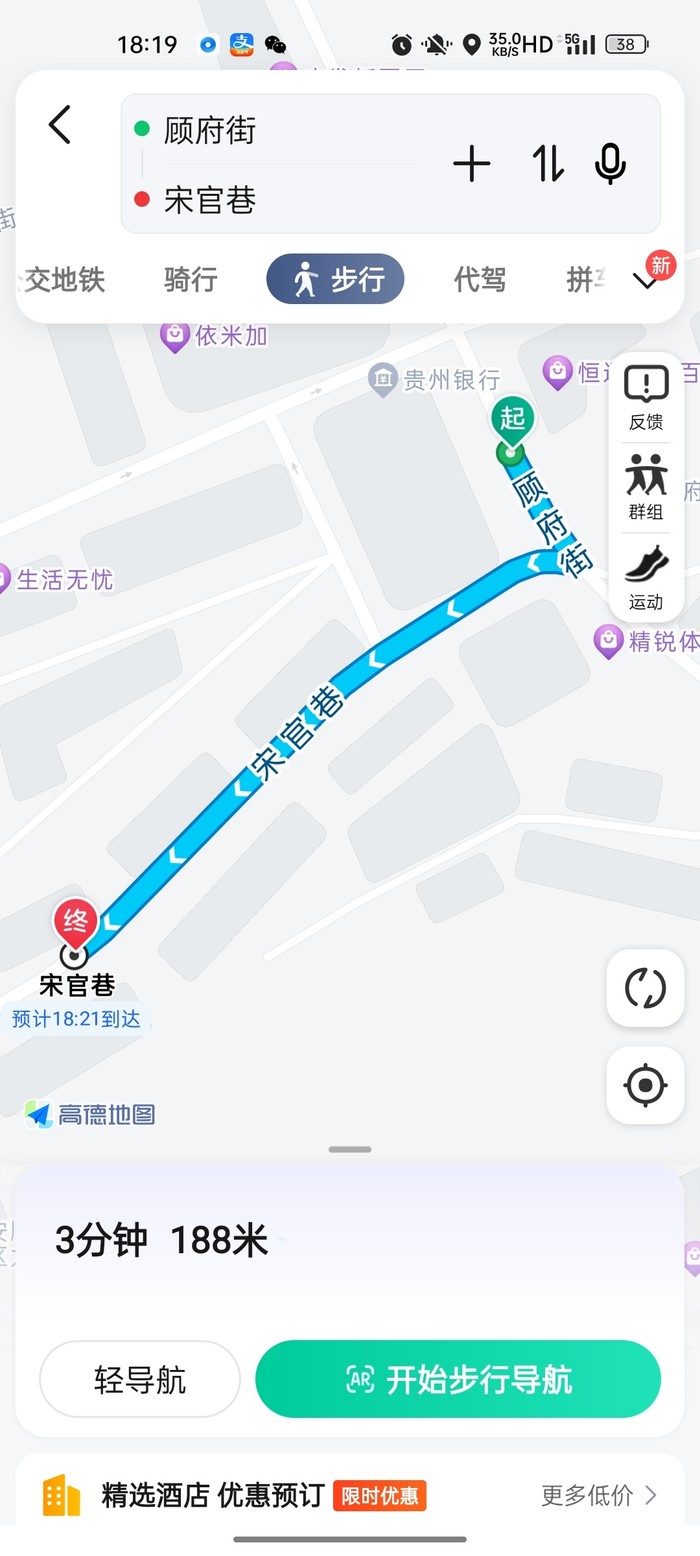
Task: Open the 反馈 feedback option
Action: 646,397
